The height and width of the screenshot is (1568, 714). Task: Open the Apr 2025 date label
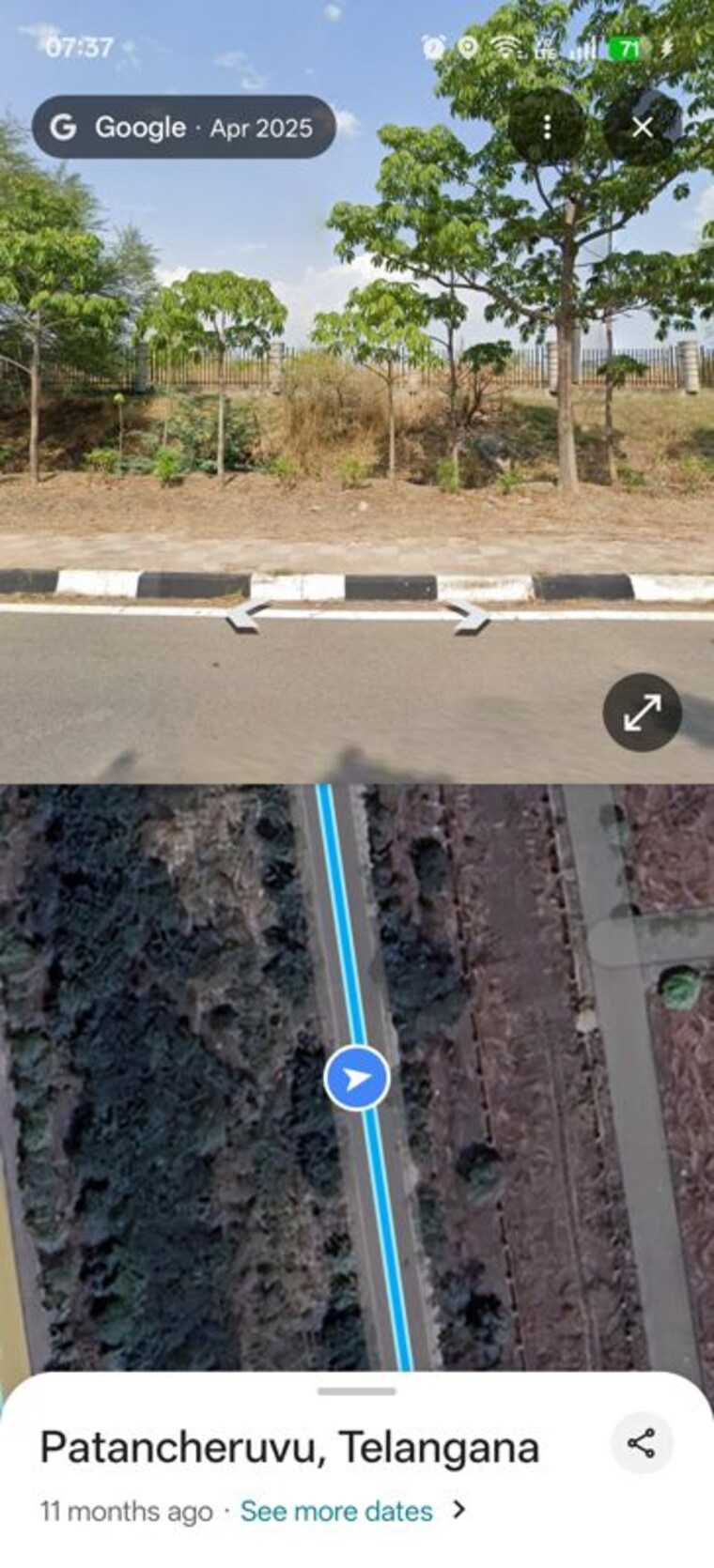[261, 128]
